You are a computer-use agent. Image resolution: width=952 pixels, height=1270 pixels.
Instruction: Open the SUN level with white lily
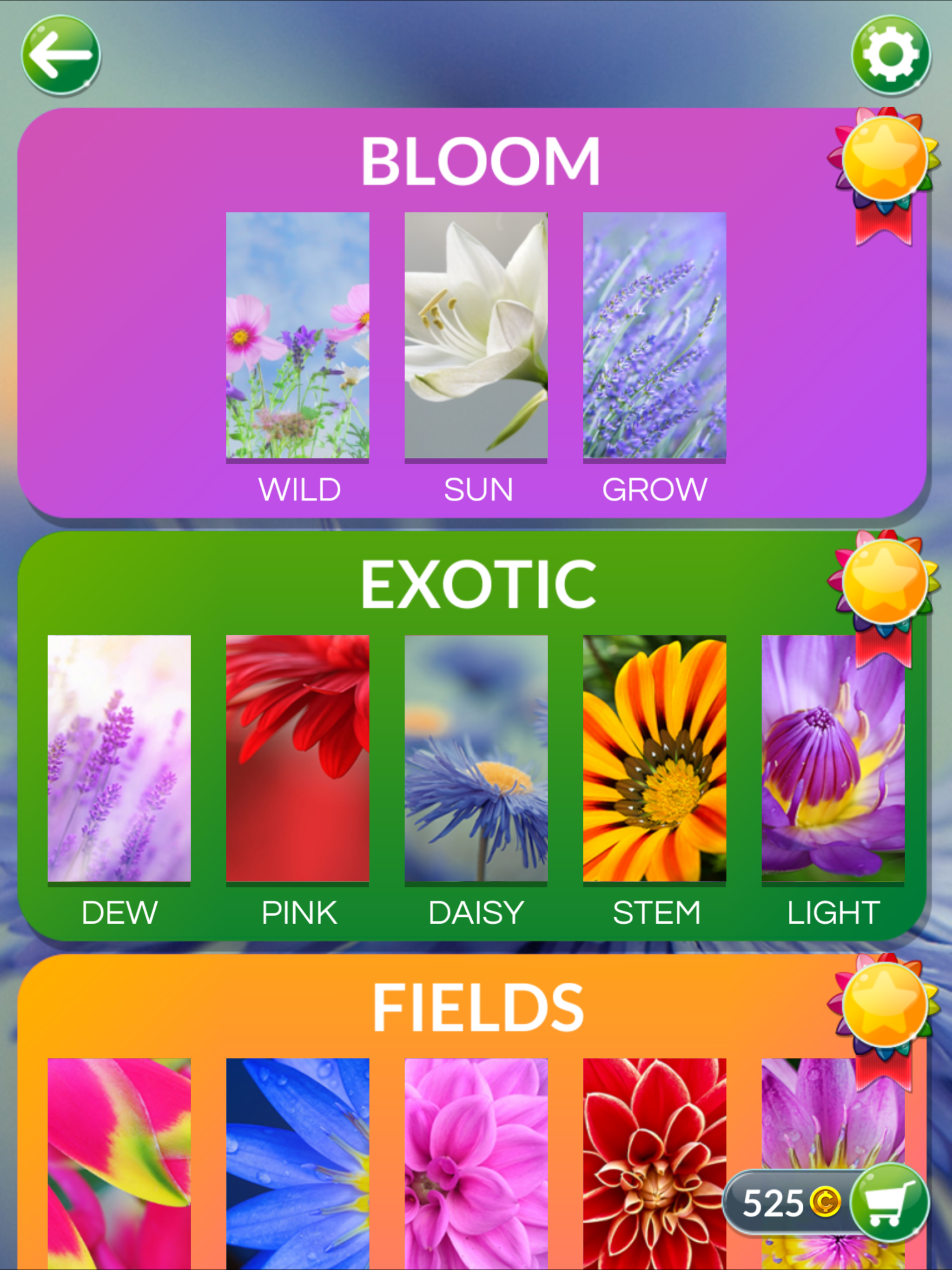(476, 336)
